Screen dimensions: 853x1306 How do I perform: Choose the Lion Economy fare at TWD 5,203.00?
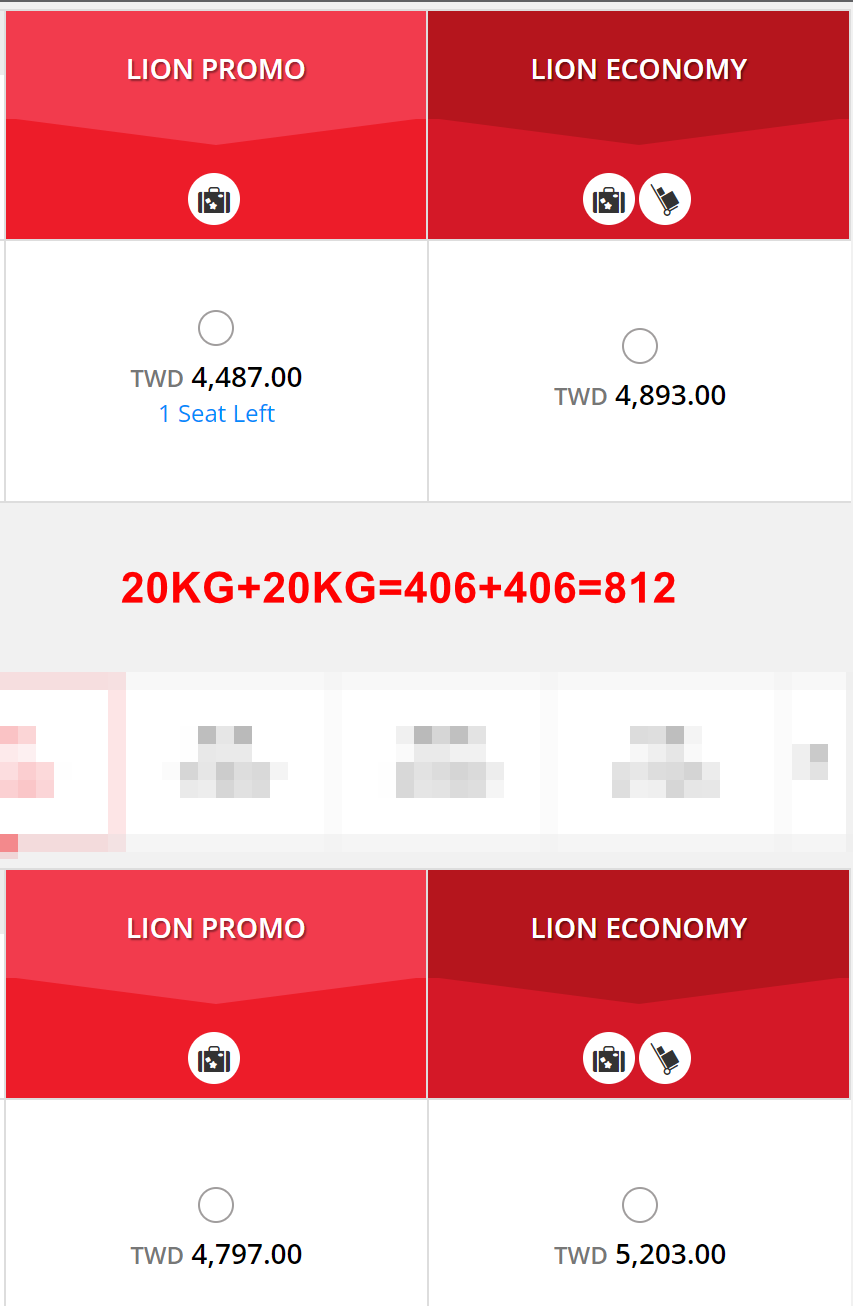point(640,1205)
